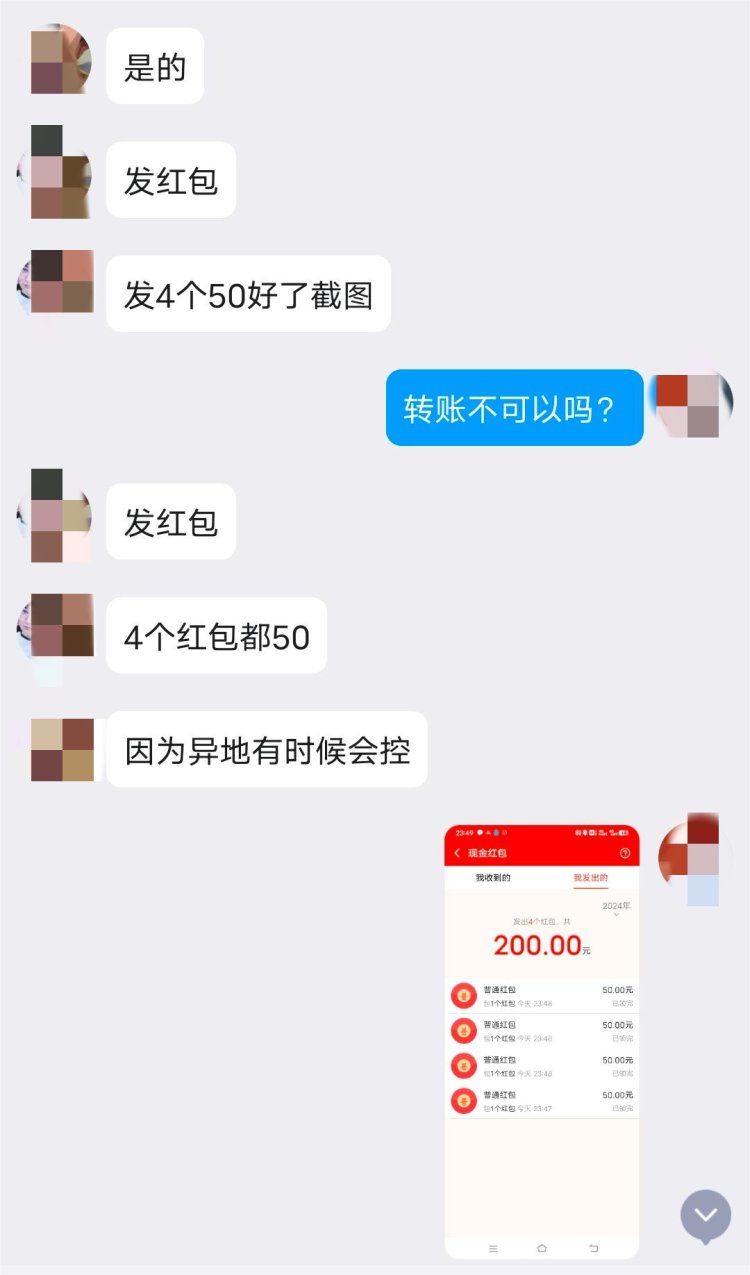
Task: Open avatar beside 是的 message
Action: click(x=61, y=62)
